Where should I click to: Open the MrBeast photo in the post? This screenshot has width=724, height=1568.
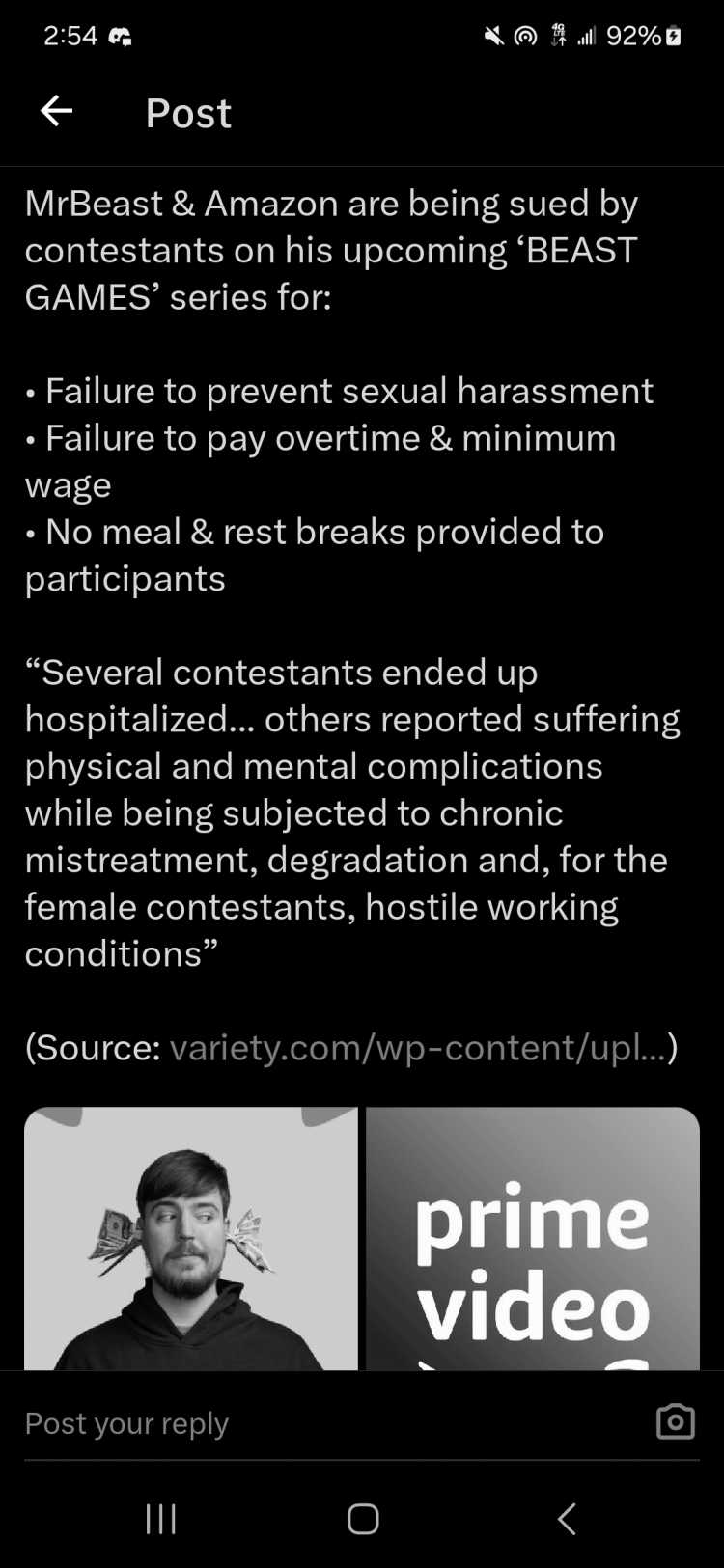191,1238
